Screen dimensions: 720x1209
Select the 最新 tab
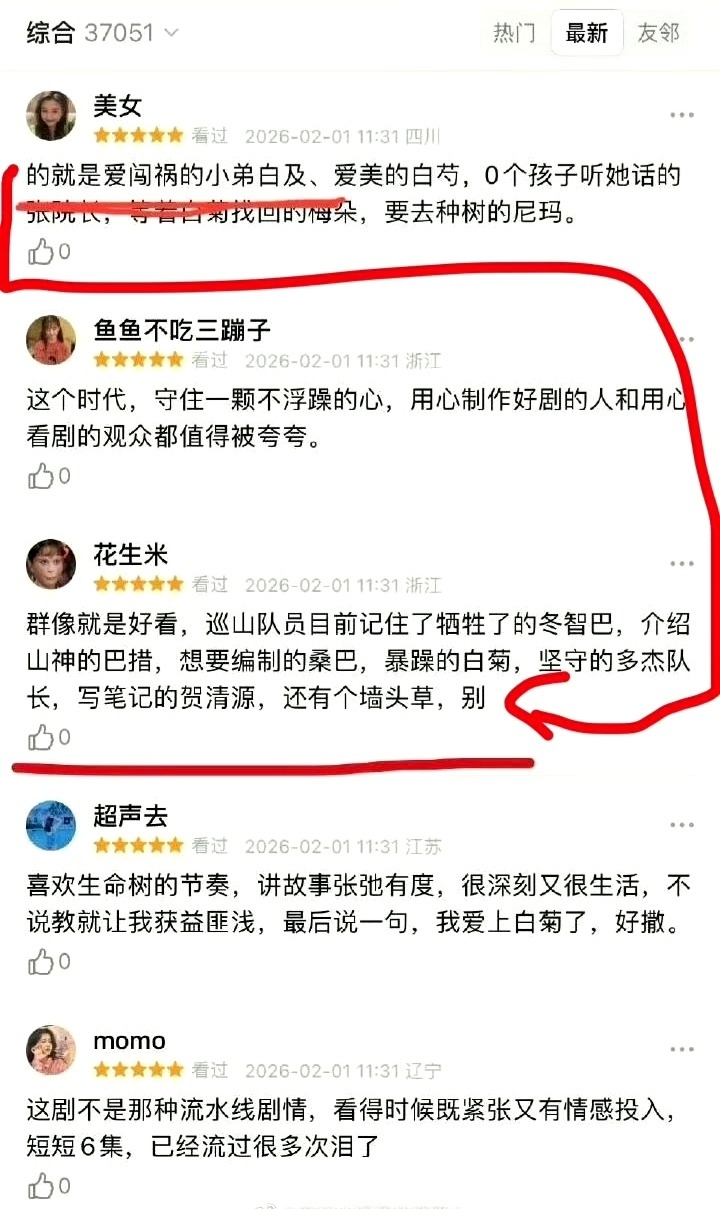(586, 33)
